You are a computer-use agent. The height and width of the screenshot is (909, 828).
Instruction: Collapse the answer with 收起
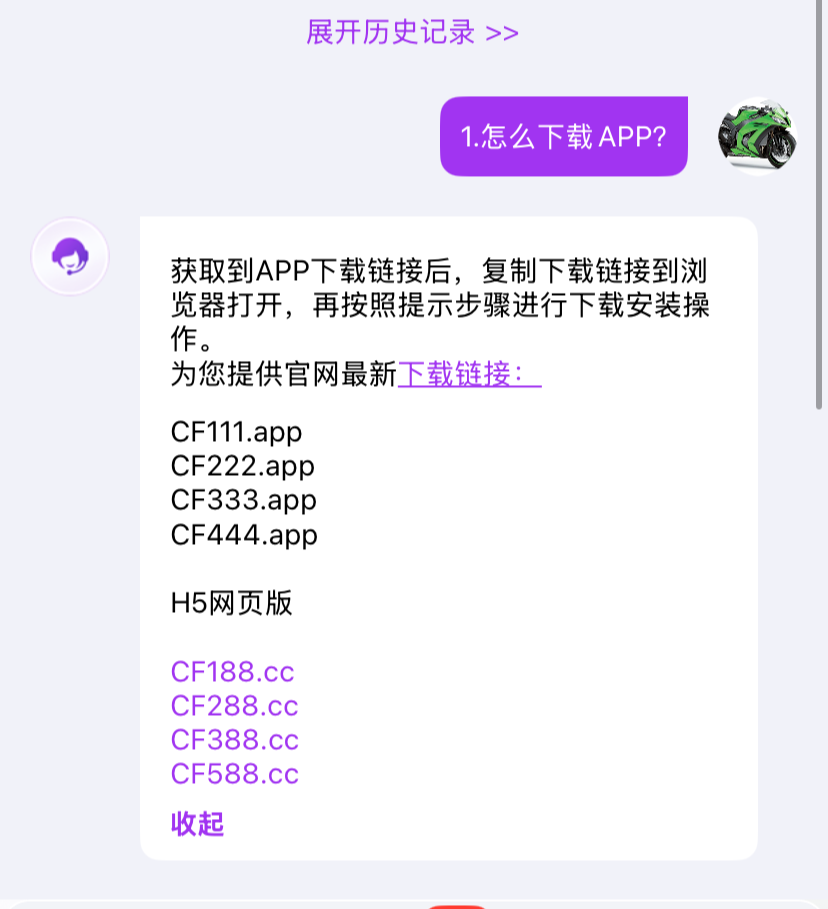tap(197, 824)
